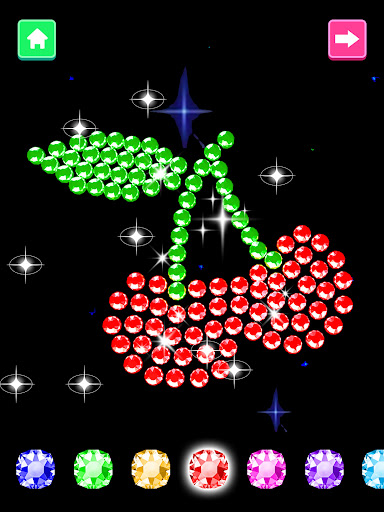Select the magenta gem color
The height and width of the screenshot is (512, 384).
point(267,469)
